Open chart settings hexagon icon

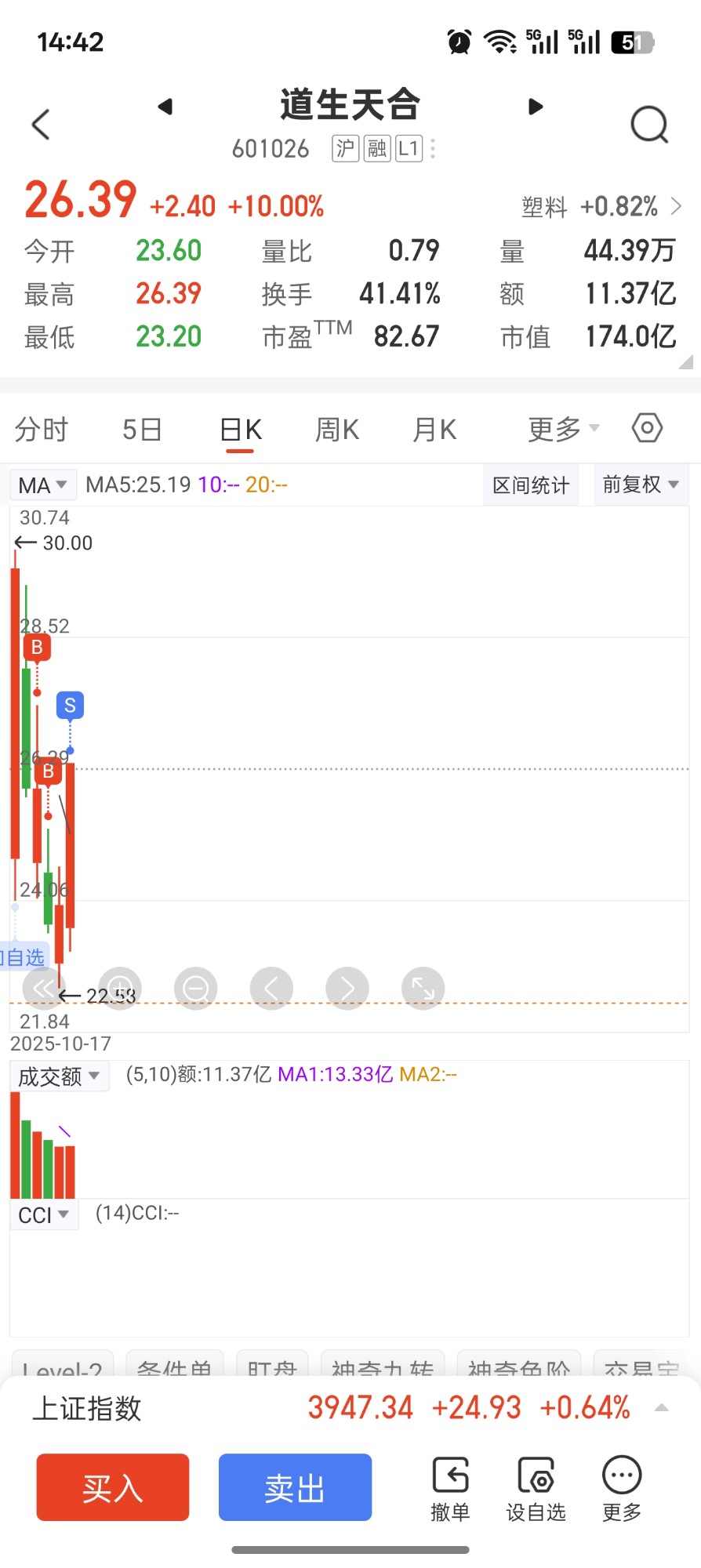[x=647, y=428]
